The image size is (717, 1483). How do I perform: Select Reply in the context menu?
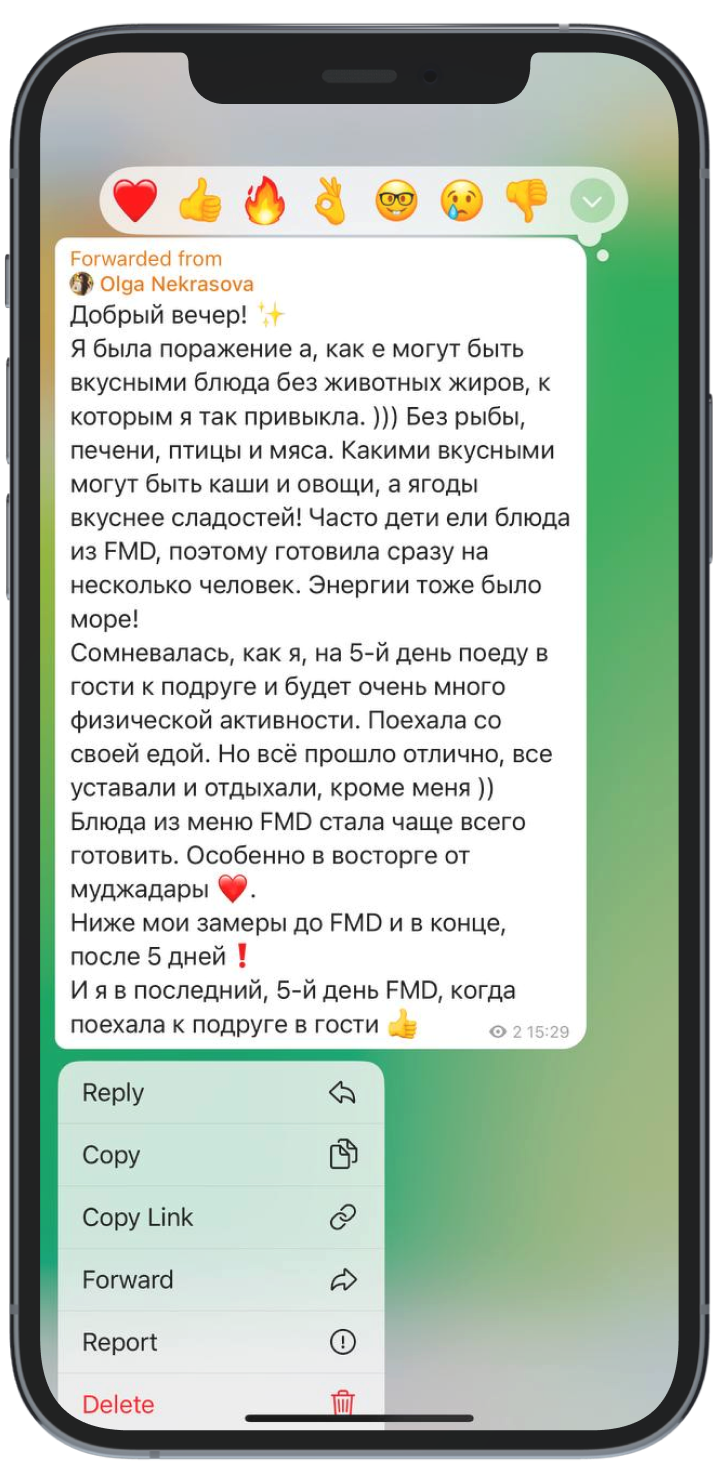coord(220,1093)
